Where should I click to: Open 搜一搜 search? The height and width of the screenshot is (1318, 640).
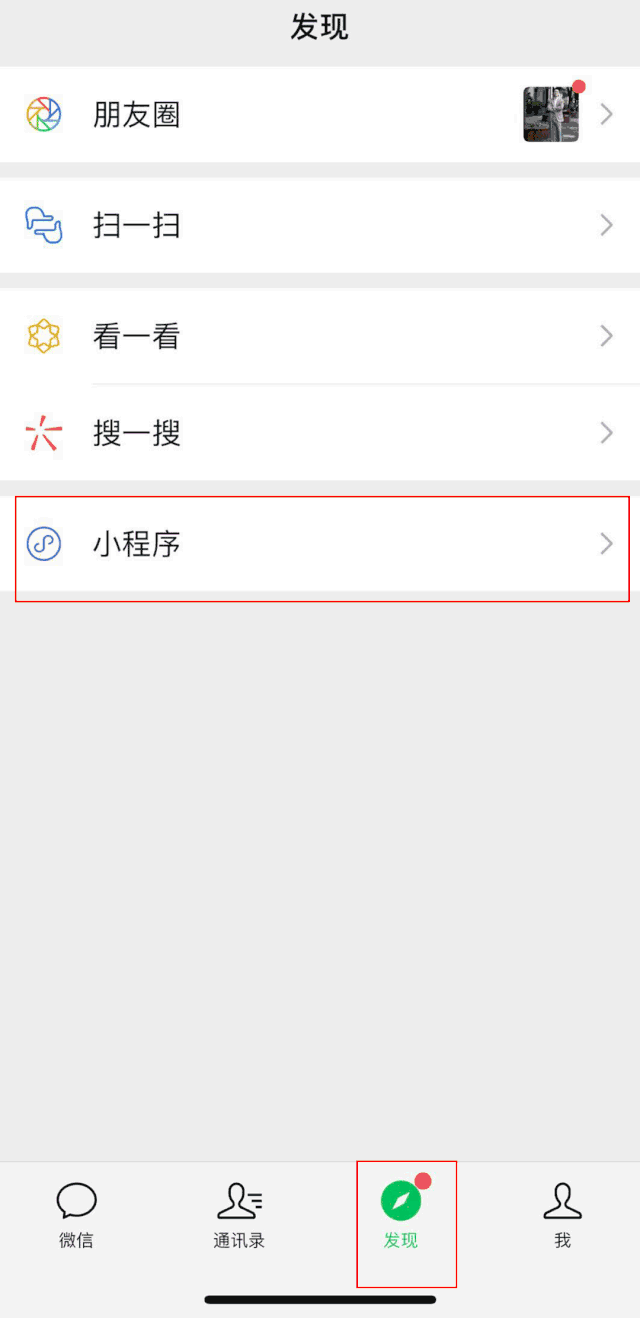[x=320, y=433]
